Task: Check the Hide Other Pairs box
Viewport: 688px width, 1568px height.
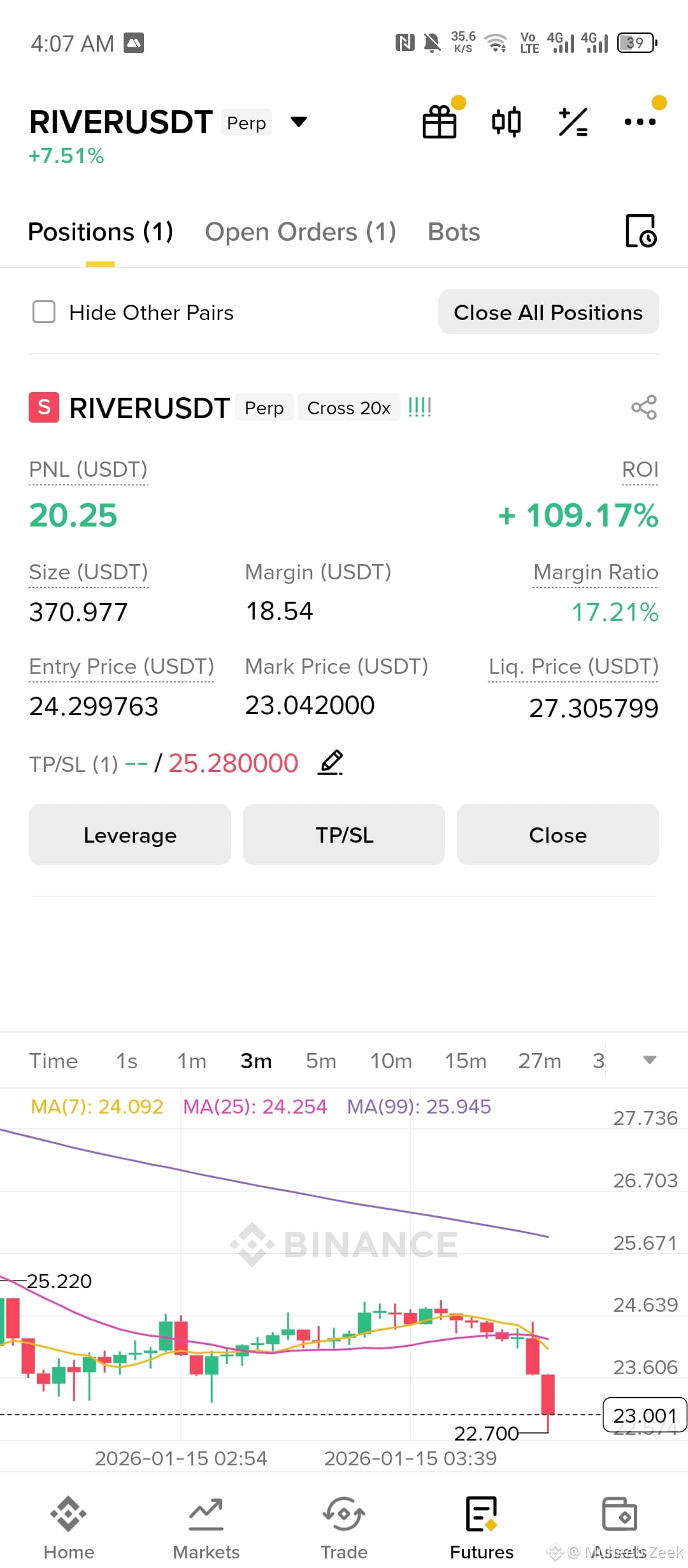Action: tap(44, 312)
